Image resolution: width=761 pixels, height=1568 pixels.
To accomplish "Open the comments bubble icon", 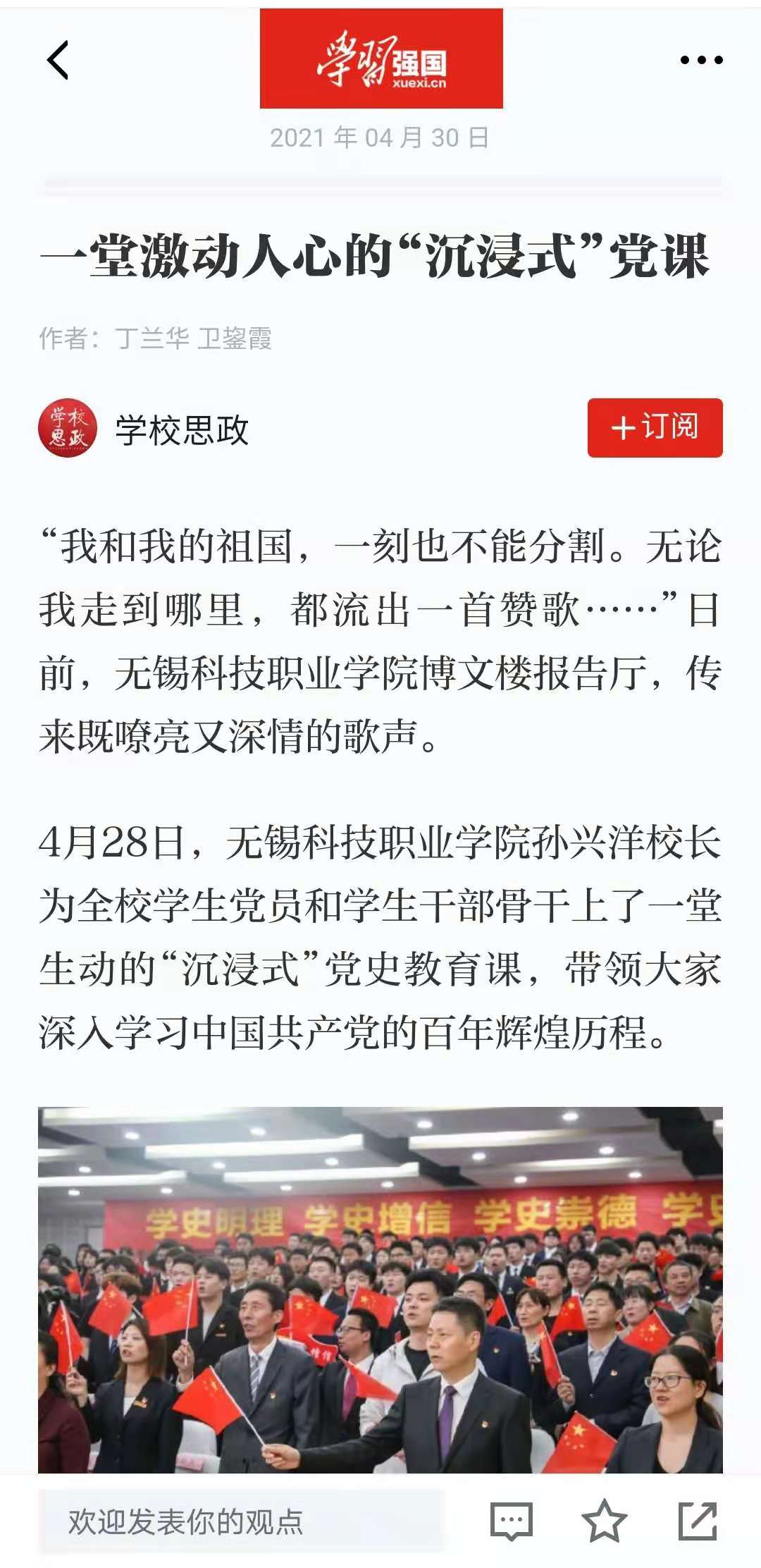I will pyautogui.click(x=511, y=1521).
